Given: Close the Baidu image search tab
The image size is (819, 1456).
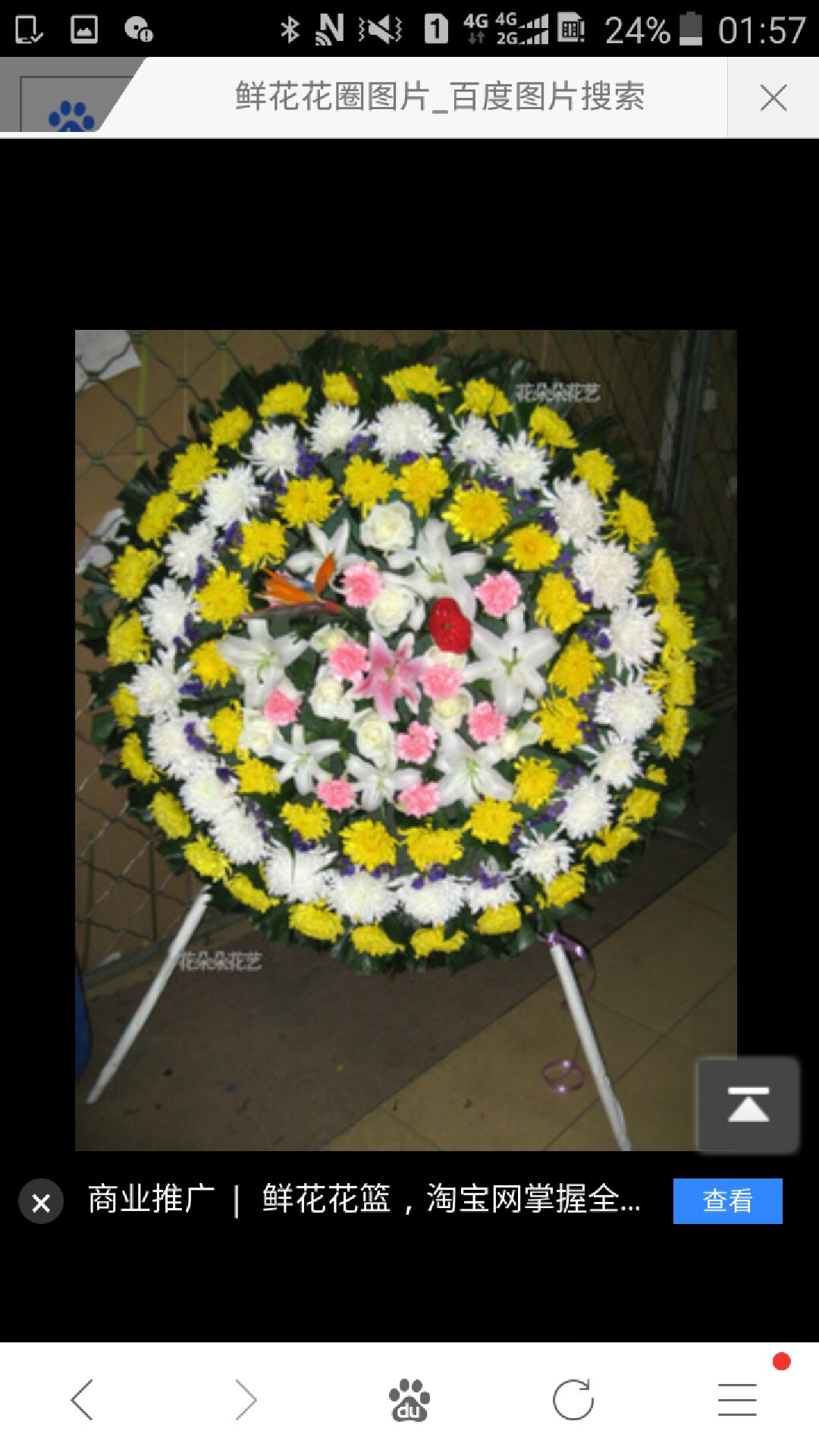Looking at the screenshot, I should [x=773, y=98].
